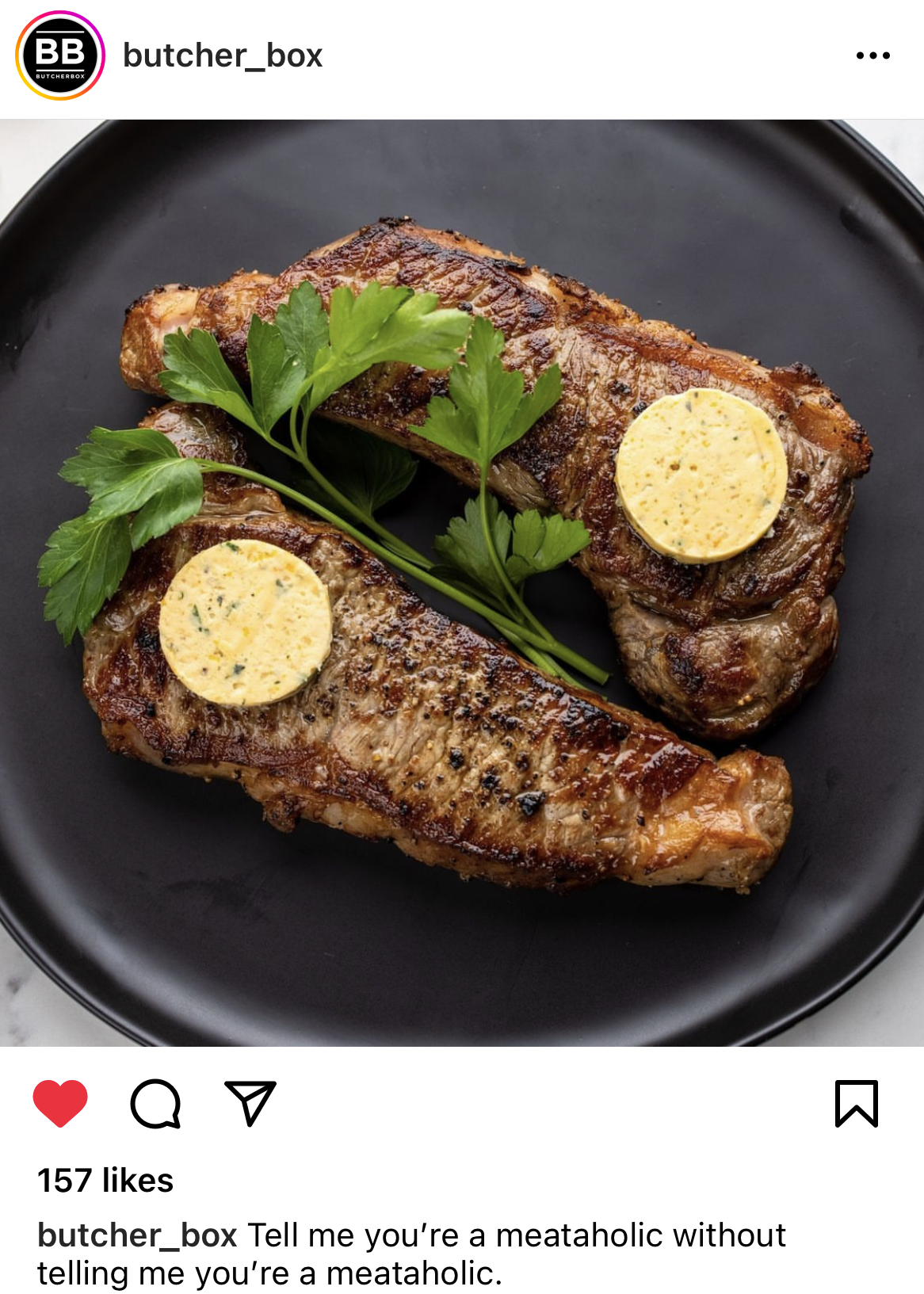
Task: Unlike the post with the red heart
Action: pyautogui.click(x=60, y=1102)
